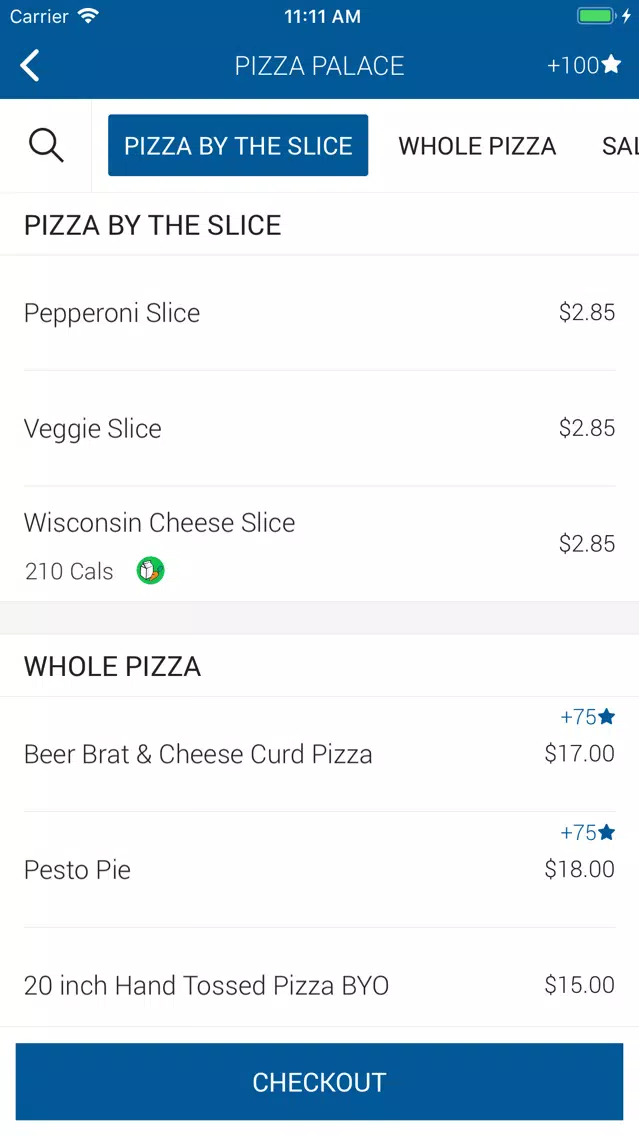
Task: Open the Pesto Pie item
Action: (320, 869)
